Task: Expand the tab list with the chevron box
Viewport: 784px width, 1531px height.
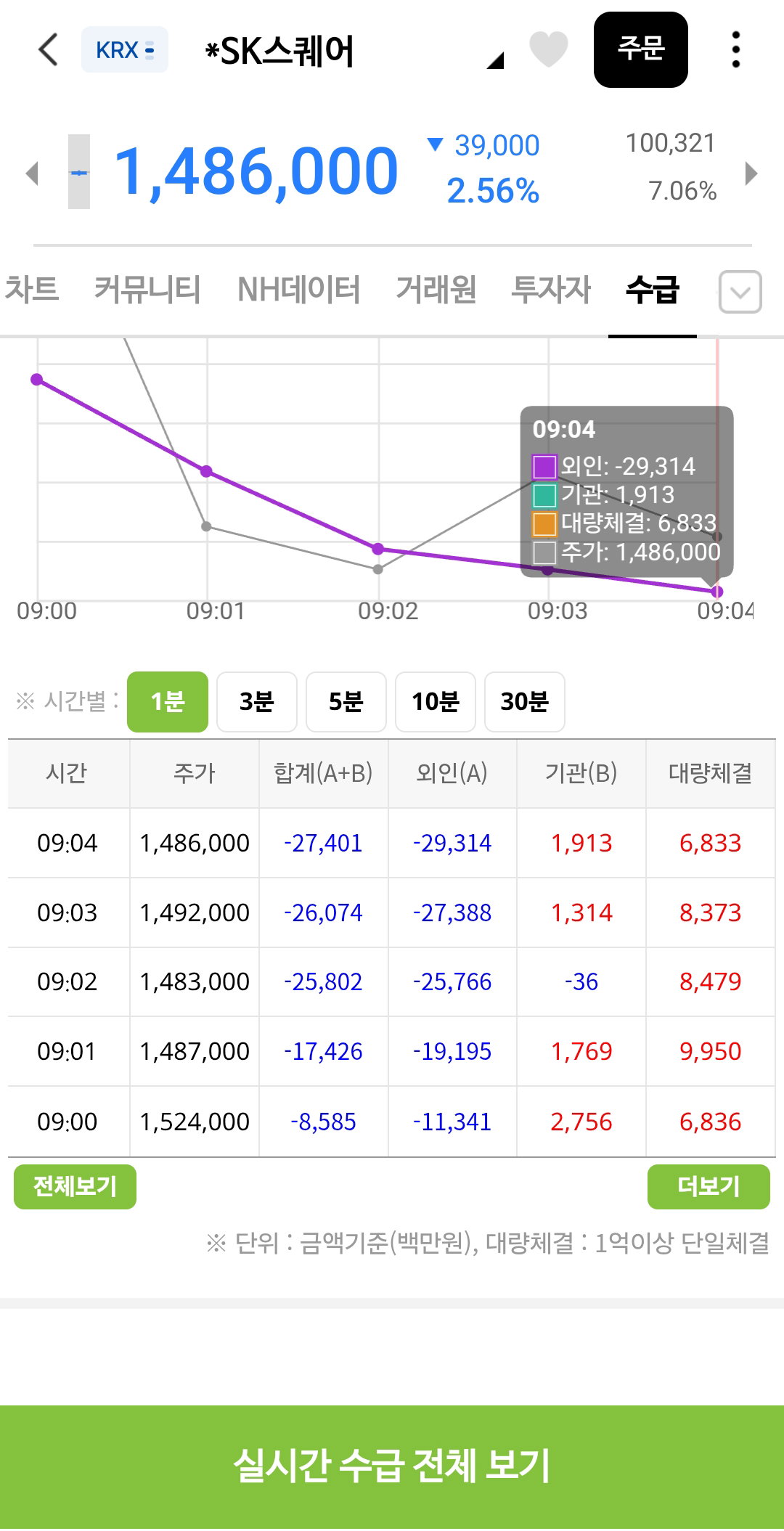Action: [x=740, y=292]
